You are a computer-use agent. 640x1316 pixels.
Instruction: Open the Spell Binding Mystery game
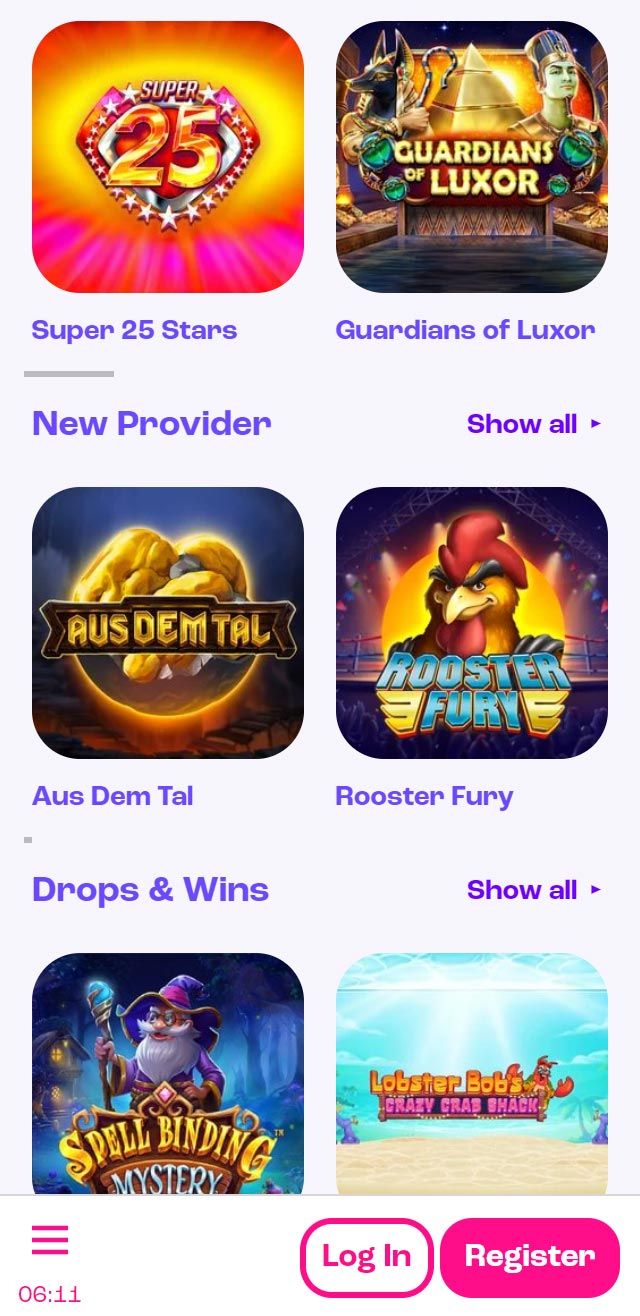[168, 1075]
